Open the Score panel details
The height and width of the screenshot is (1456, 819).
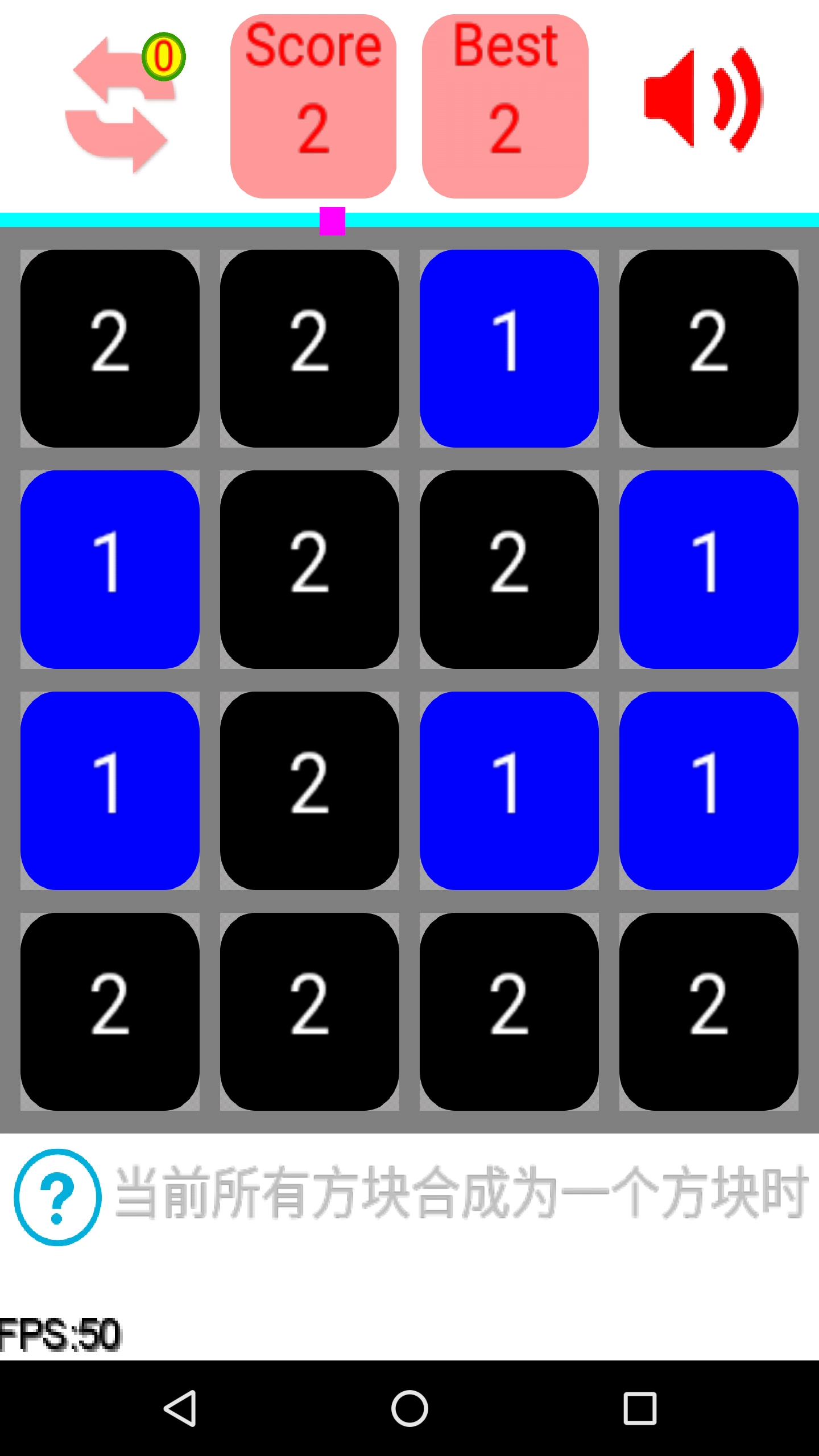[x=313, y=105]
